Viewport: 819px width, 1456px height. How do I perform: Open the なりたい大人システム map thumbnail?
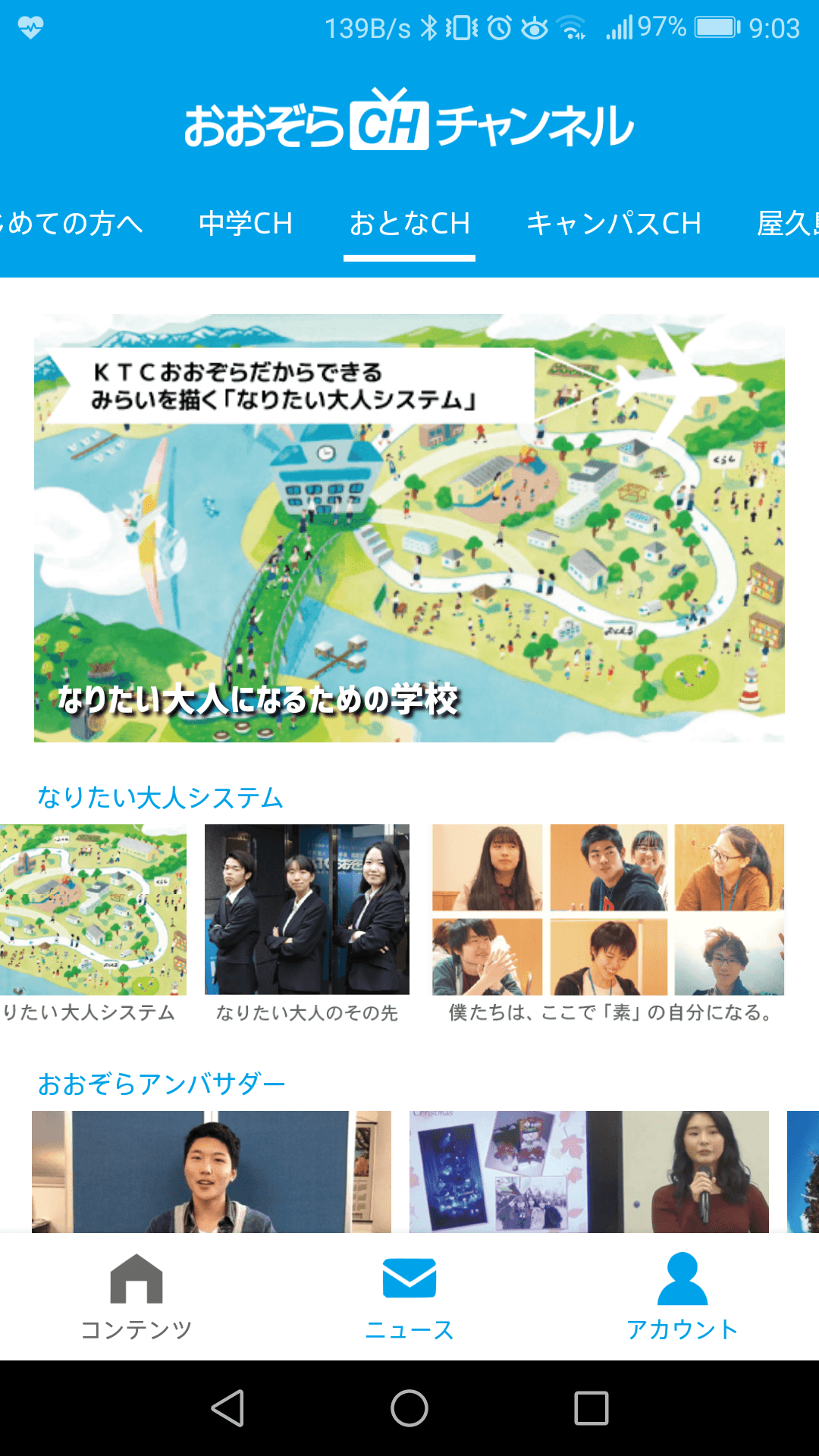[x=93, y=909]
